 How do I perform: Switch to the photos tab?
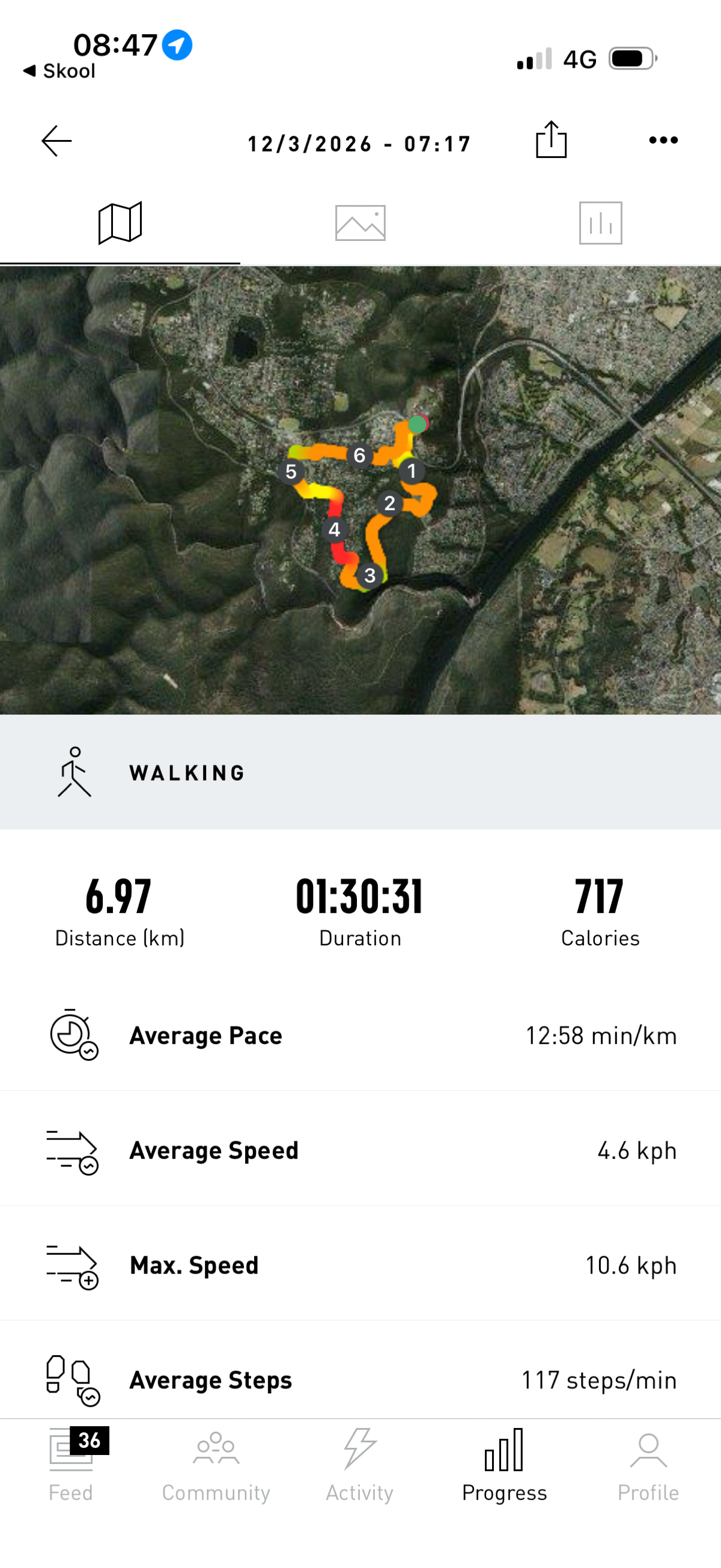pos(360,223)
